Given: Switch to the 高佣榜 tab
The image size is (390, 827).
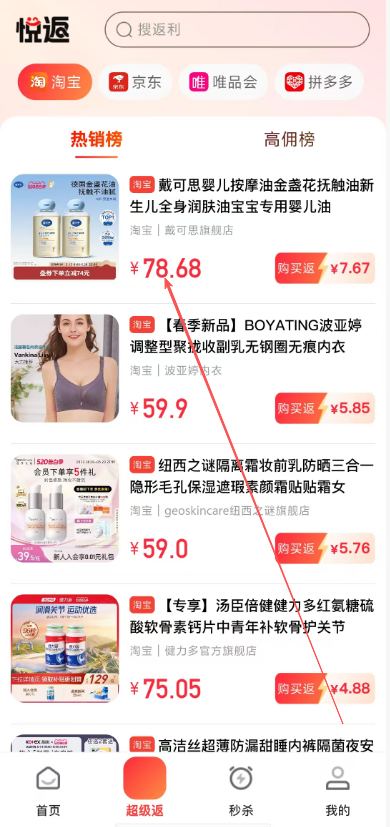Looking at the screenshot, I should (x=289, y=140).
